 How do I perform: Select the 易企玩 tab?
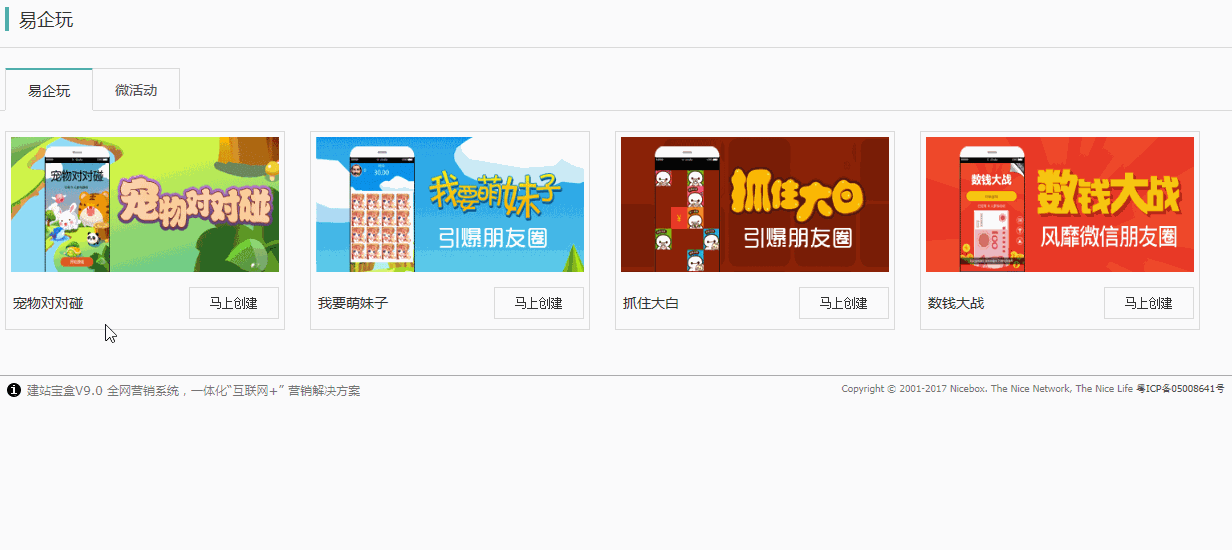49,90
